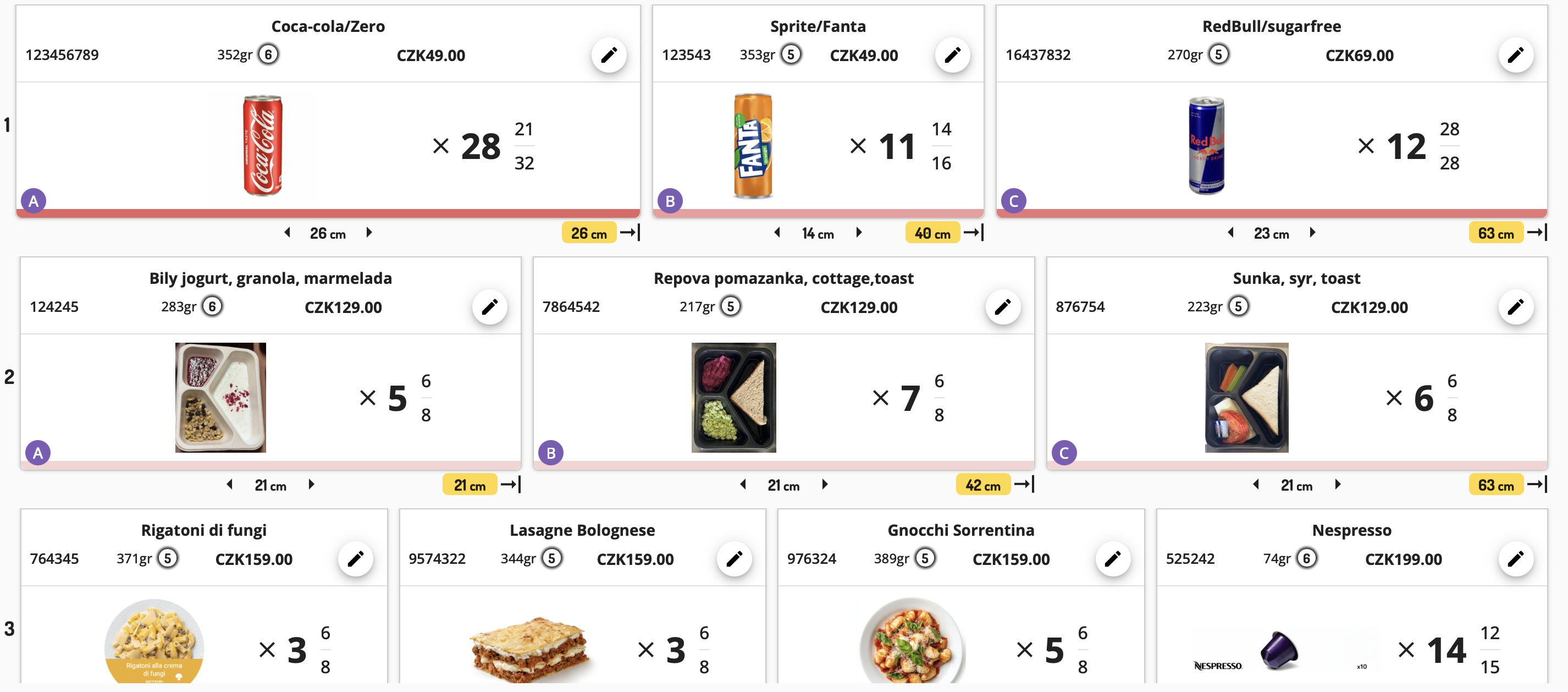Decrease Sprite/Fanta width below 14 cm
The width and height of the screenshot is (1568, 692).
777,233
